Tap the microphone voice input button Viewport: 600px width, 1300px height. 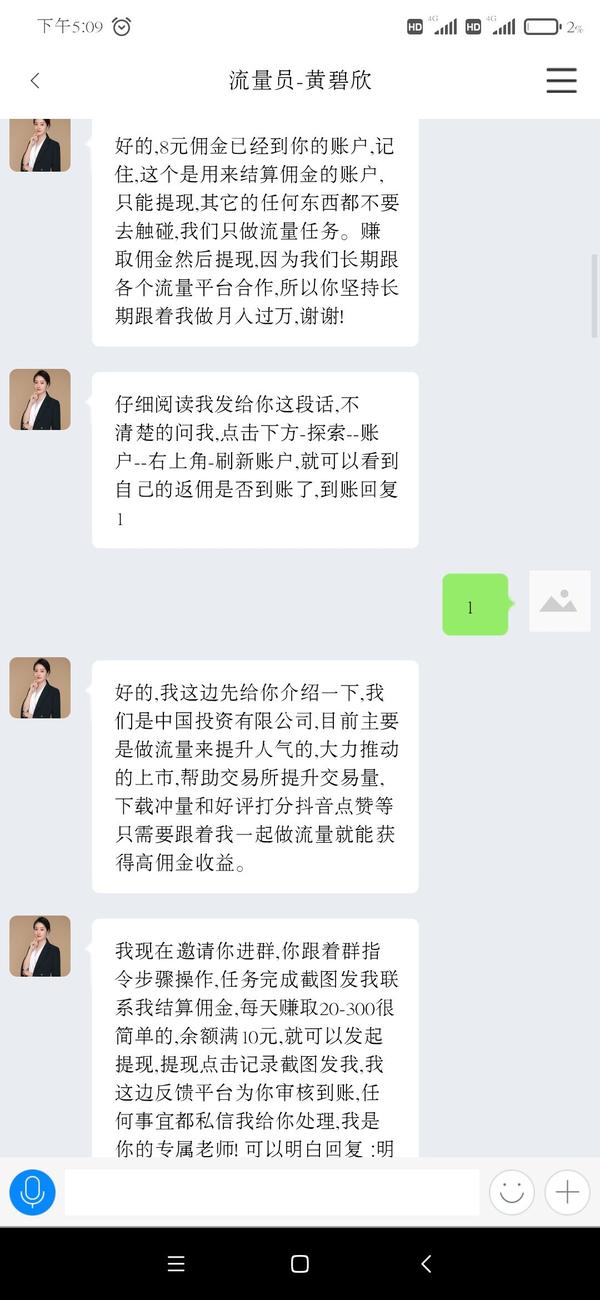32,1192
